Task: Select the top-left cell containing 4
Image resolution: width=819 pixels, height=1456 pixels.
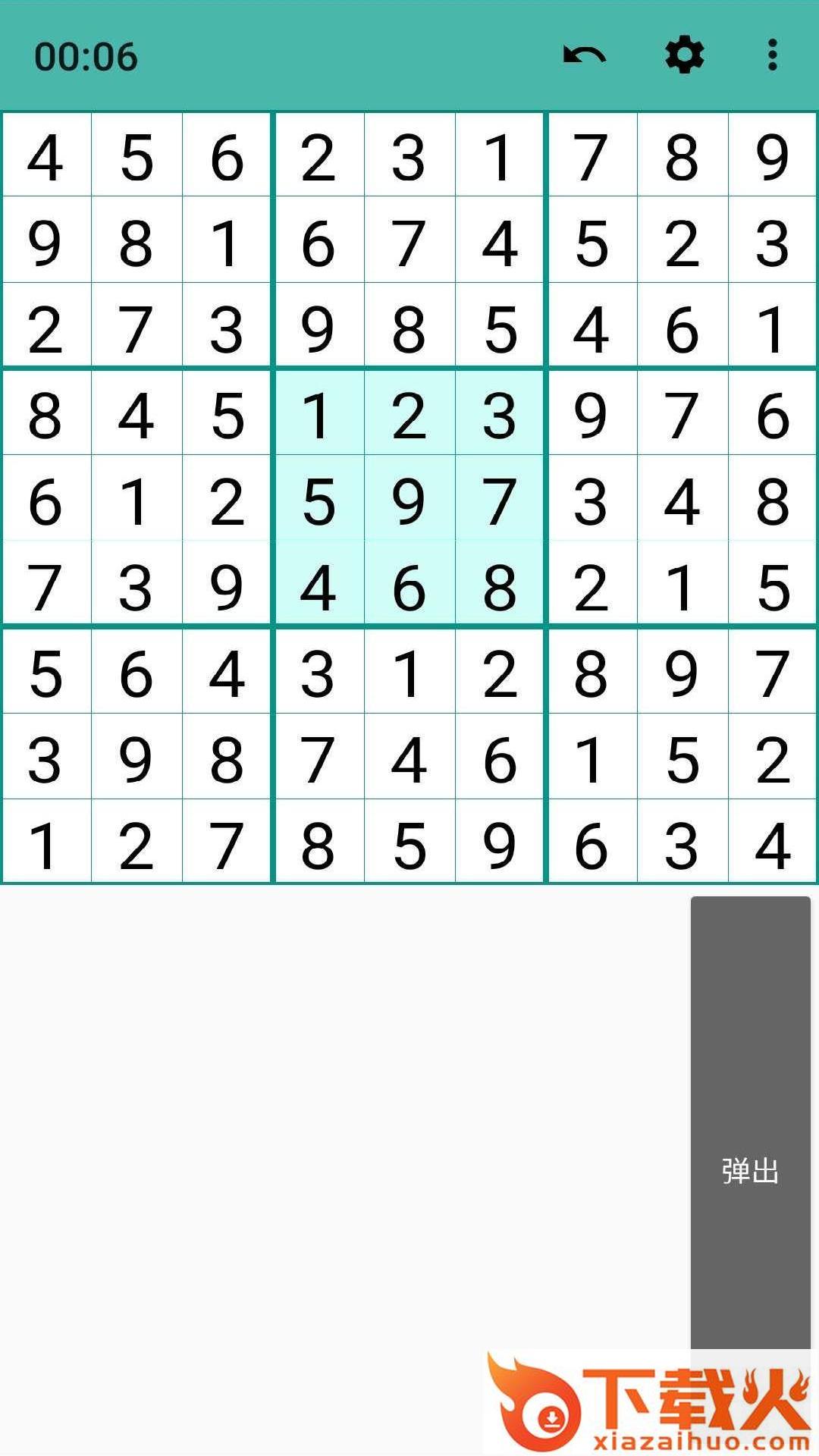Action: coord(45,156)
